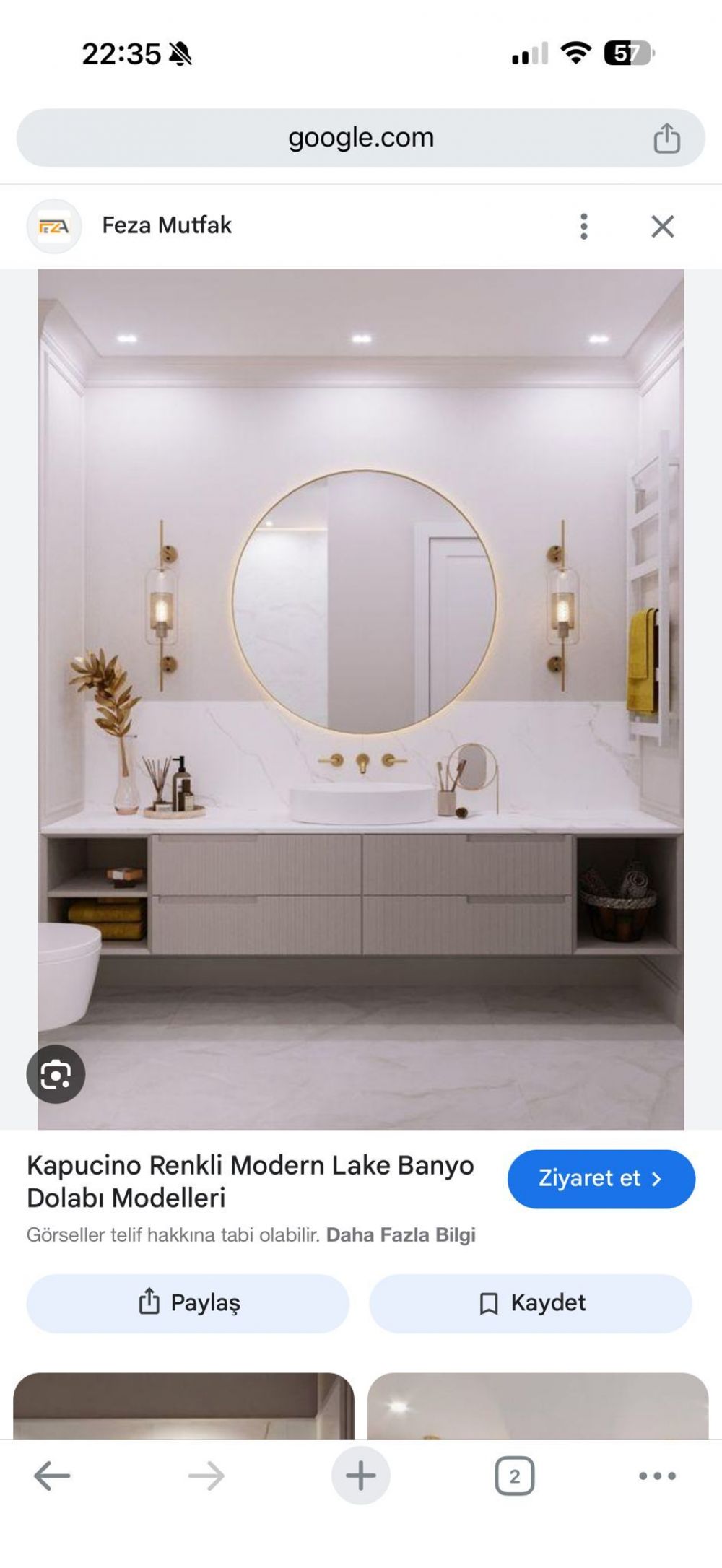Share the page from the address bar
This screenshot has height=1568, width=722.
666,138
